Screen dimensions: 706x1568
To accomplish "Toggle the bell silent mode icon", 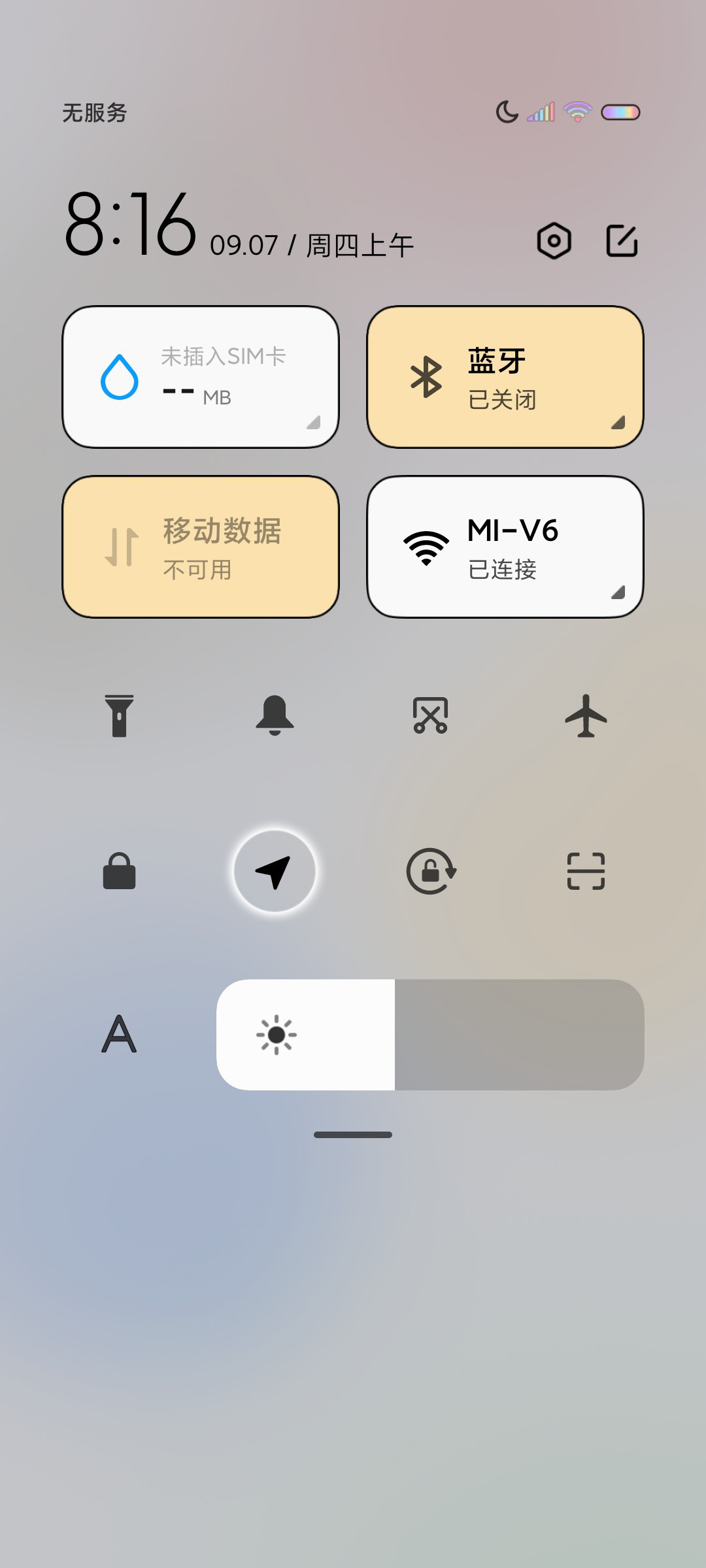I will [x=275, y=715].
